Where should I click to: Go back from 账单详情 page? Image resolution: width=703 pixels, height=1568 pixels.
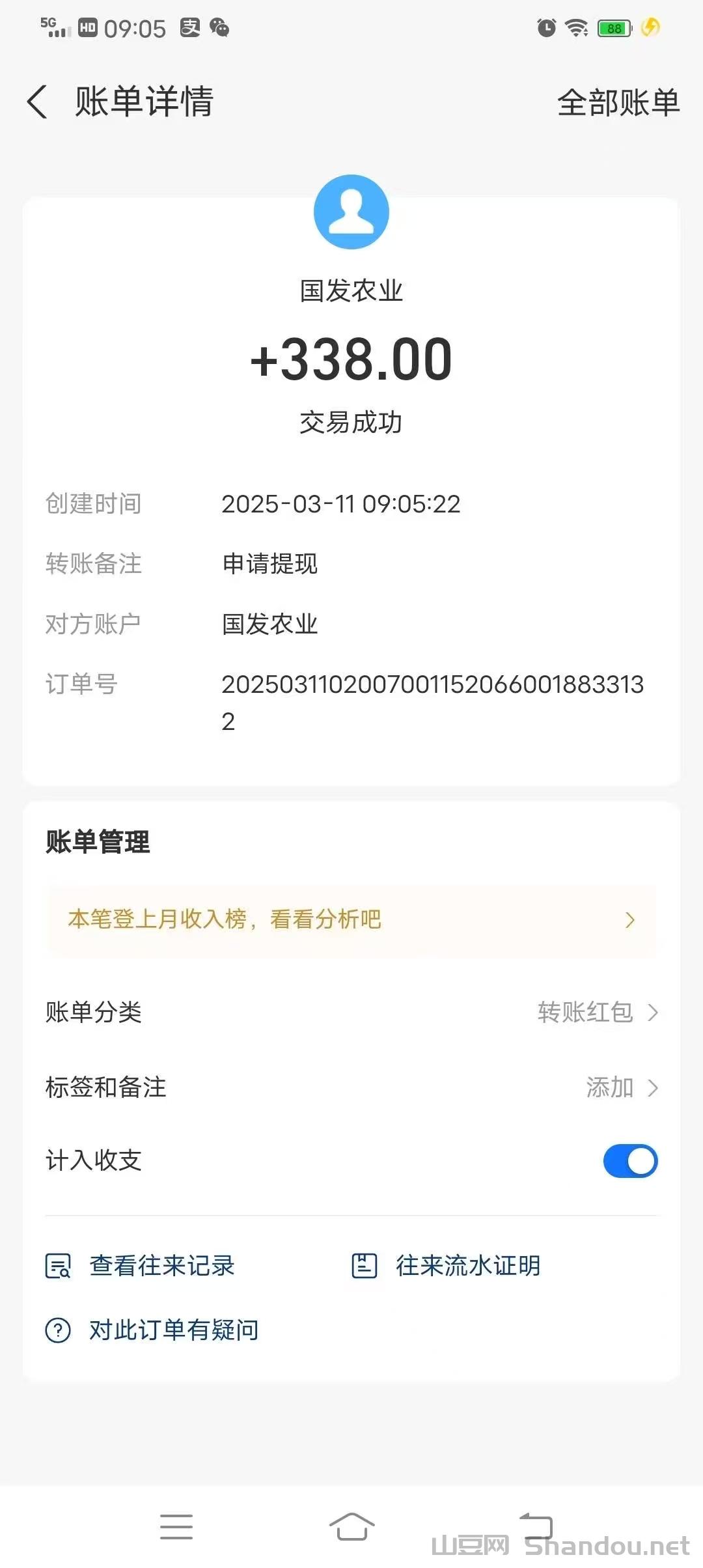tap(38, 102)
